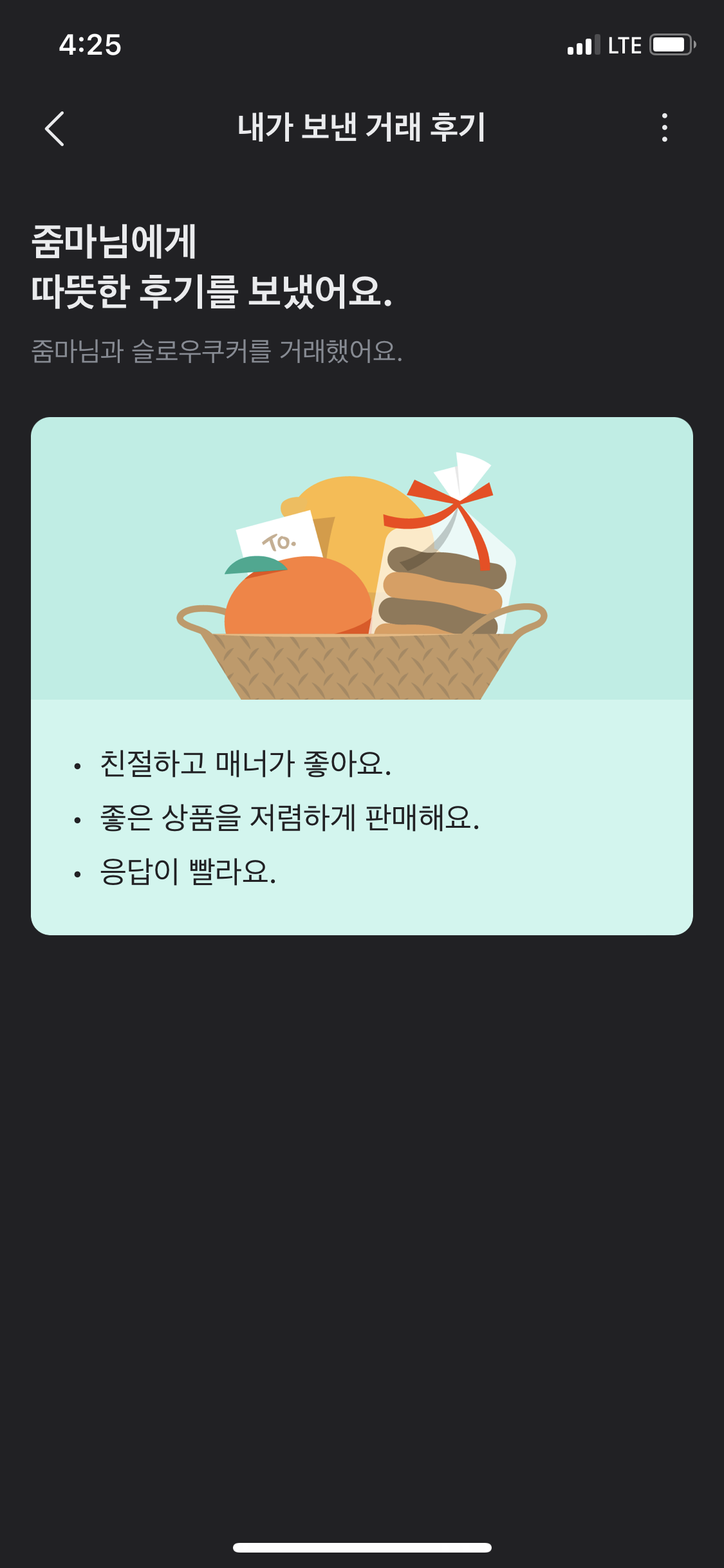Go back from the sent review page
This screenshot has width=724, height=1568.
click(x=55, y=128)
